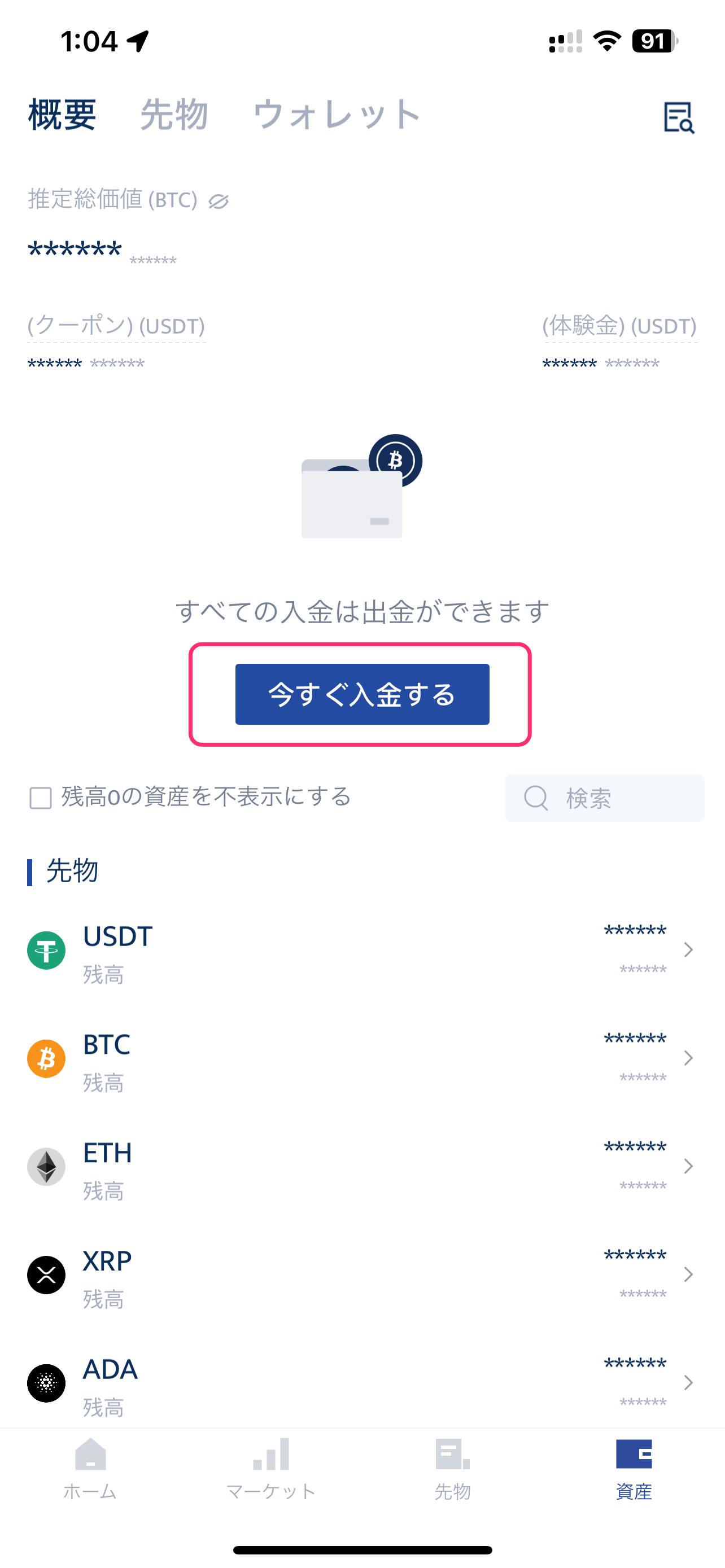Screen dimensions: 725x1568
Task: Tap the 今すぐ入金する deposit button
Action: pos(362,694)
